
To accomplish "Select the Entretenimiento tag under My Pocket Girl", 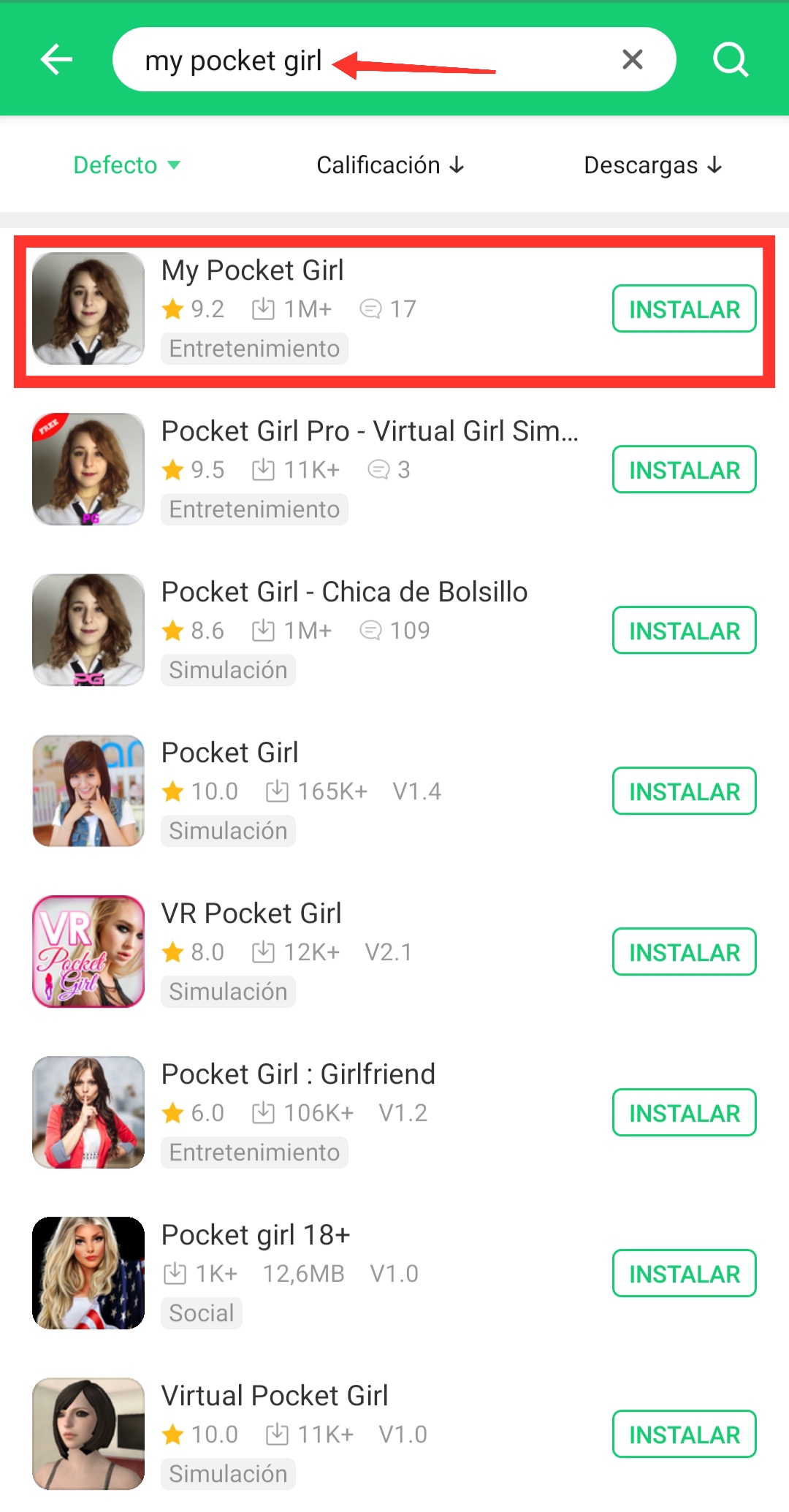I will coord(254,349).
